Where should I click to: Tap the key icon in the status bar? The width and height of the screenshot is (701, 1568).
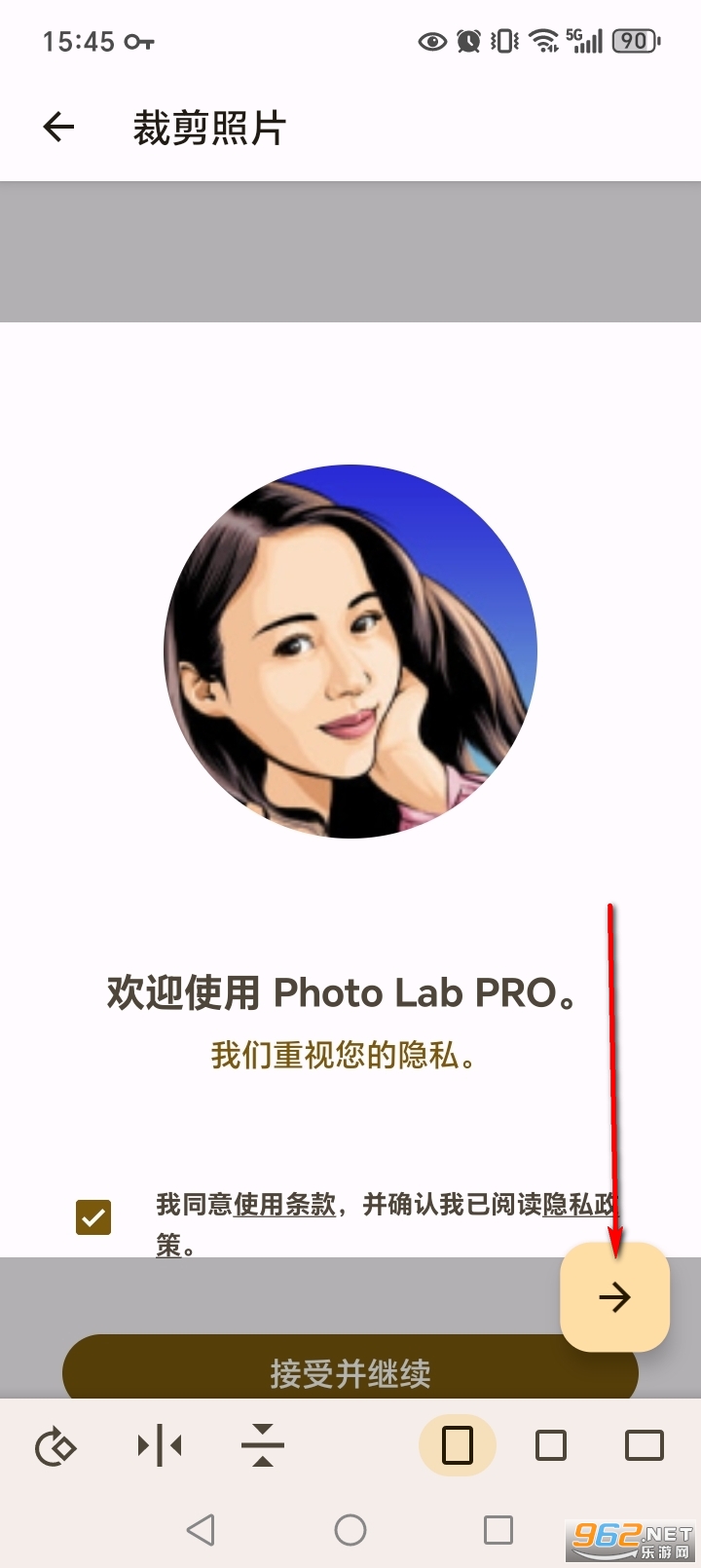tap(141, 42)
